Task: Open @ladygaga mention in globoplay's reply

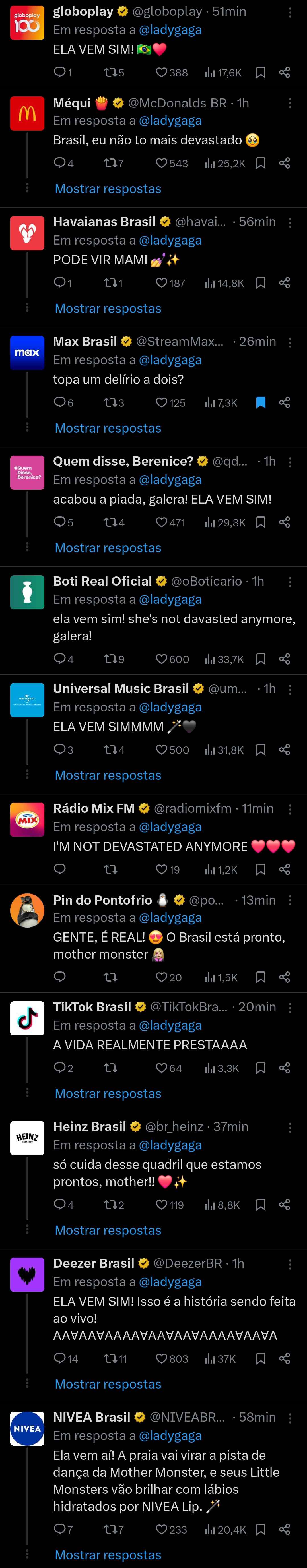Action: pyautogui.click(x=170, y=30)
